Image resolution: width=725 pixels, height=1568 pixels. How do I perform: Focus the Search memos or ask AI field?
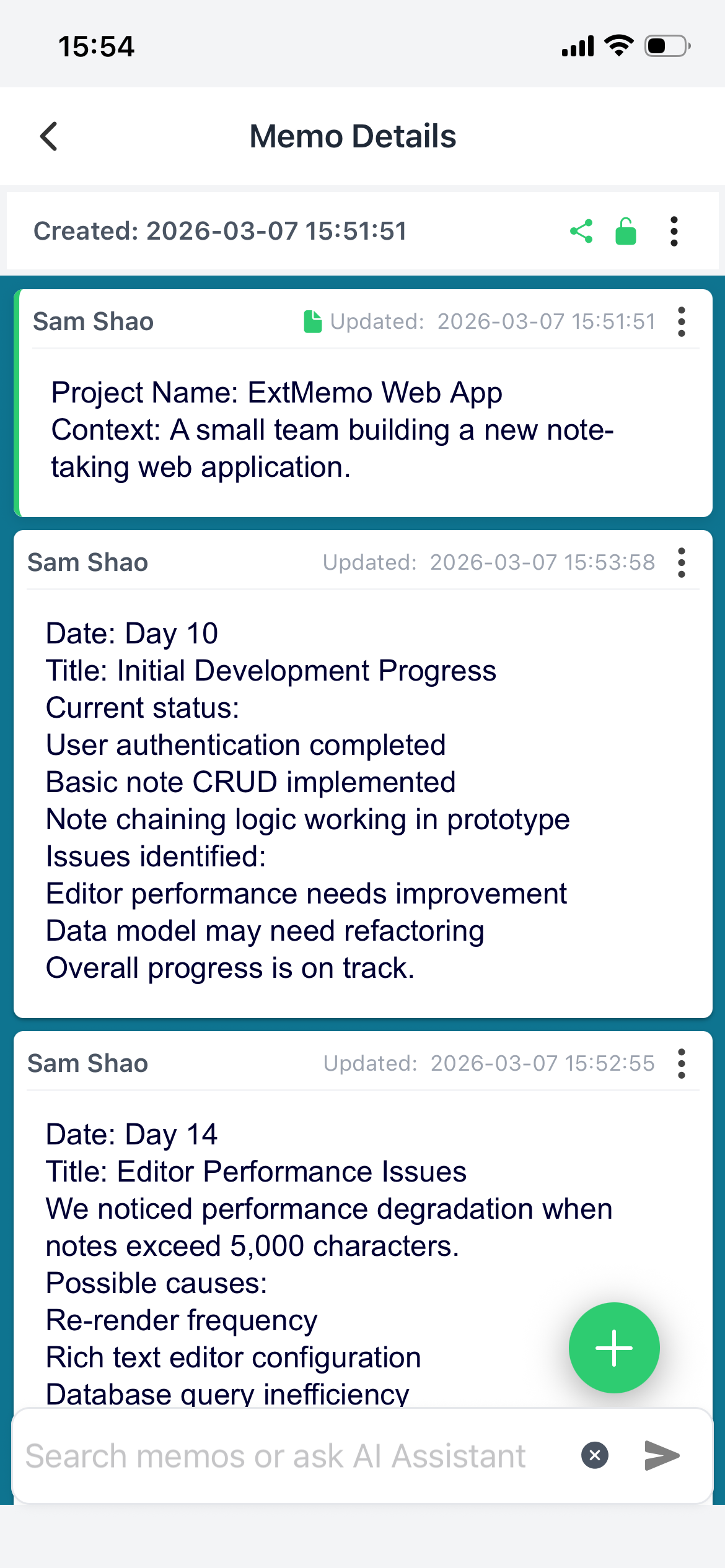pyautogui.click(x=291, y=1456)
